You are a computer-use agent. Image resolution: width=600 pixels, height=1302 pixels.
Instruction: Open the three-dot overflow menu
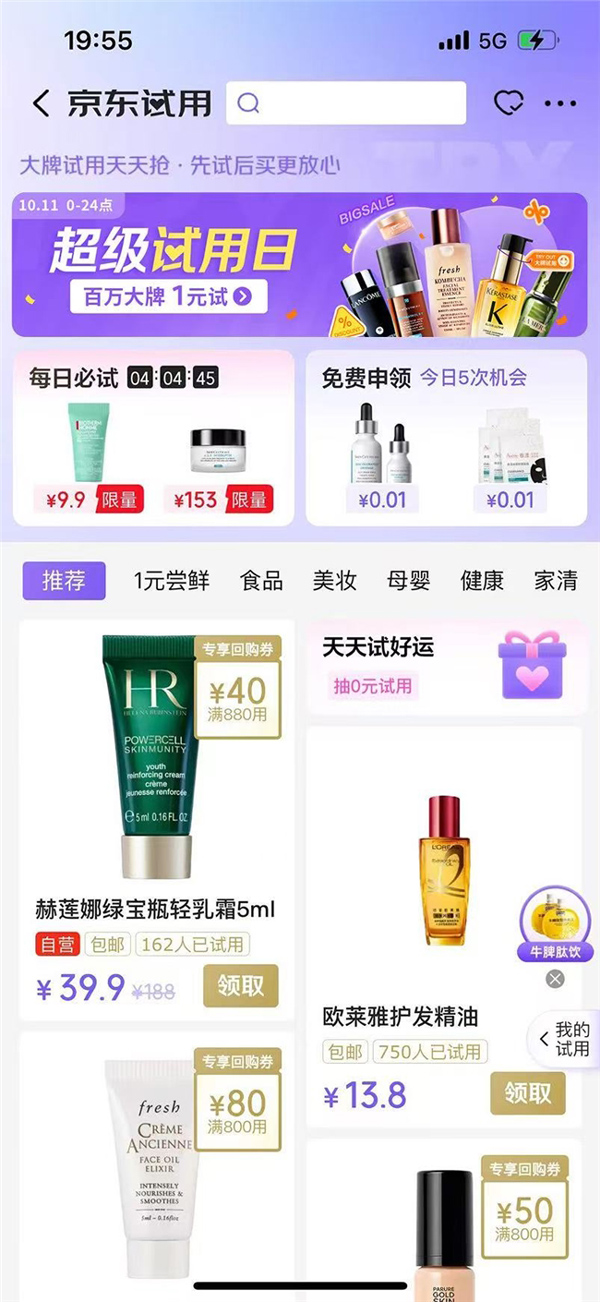pos(560,103)
